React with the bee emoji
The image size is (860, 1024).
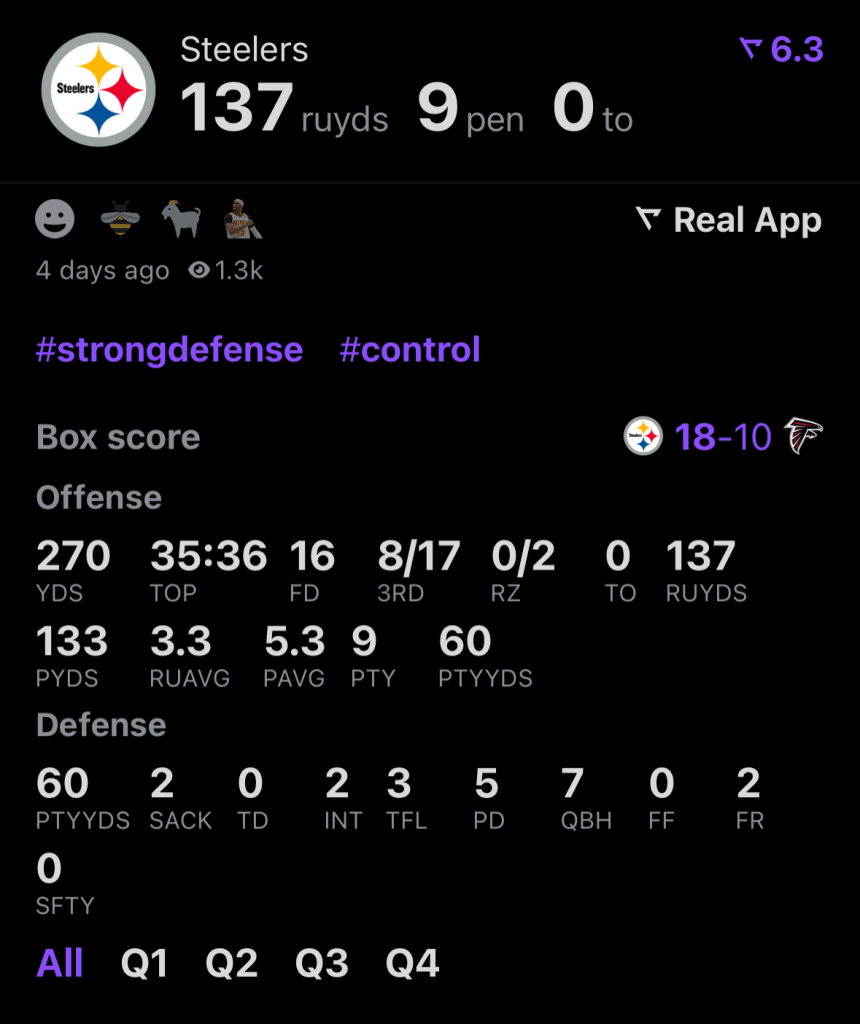[120, 219]
